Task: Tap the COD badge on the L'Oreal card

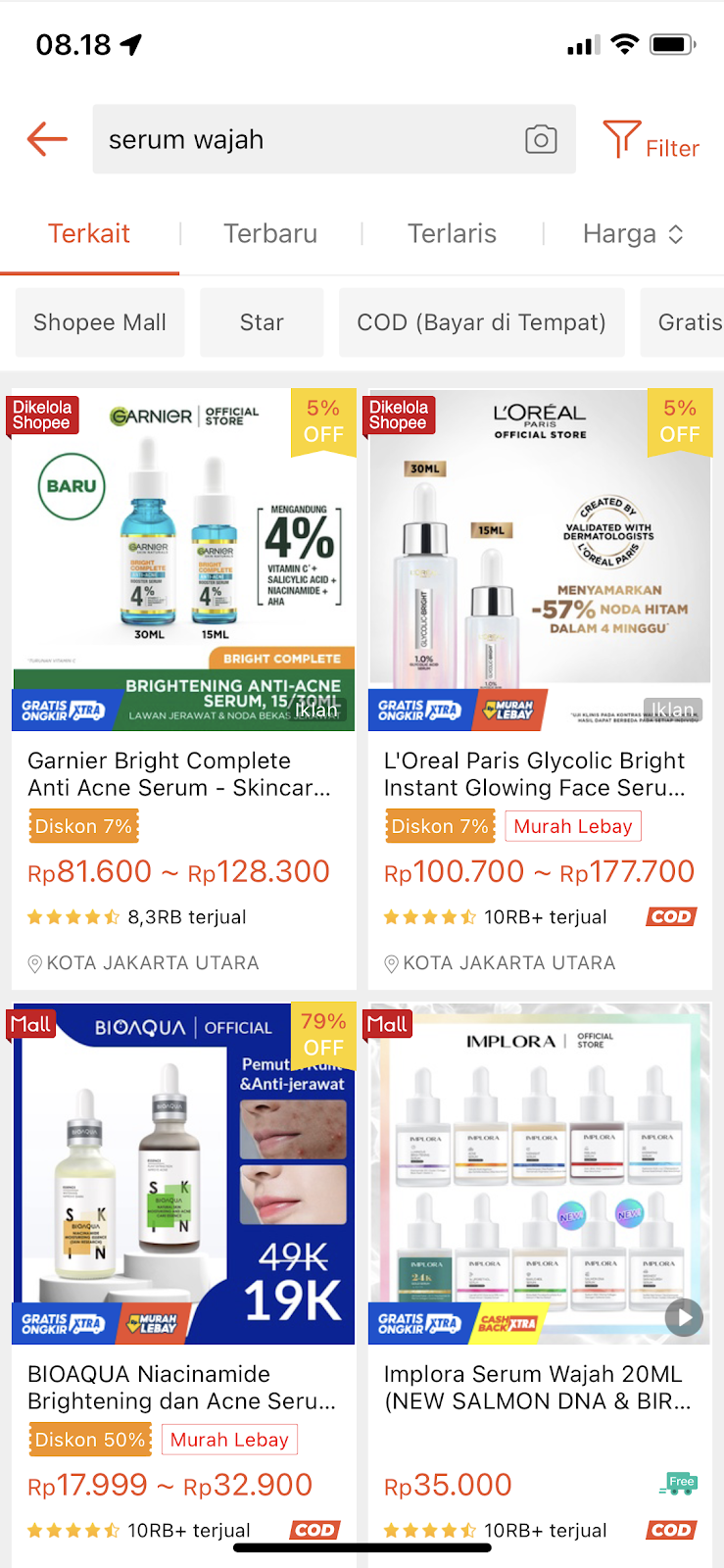Action: [671, 916]
